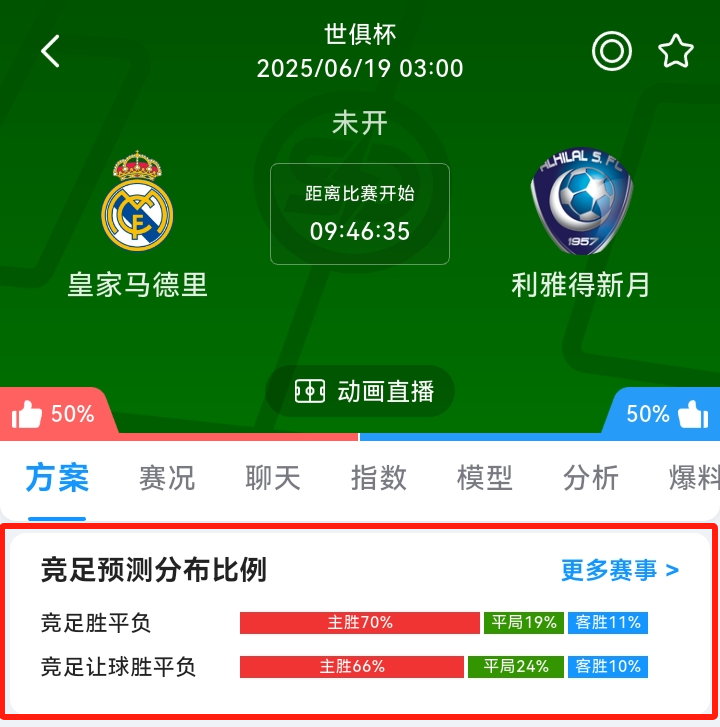Viewport: 720px width, 727px height.
Task: Select the 方案 tab
Action: pos(57,478)
